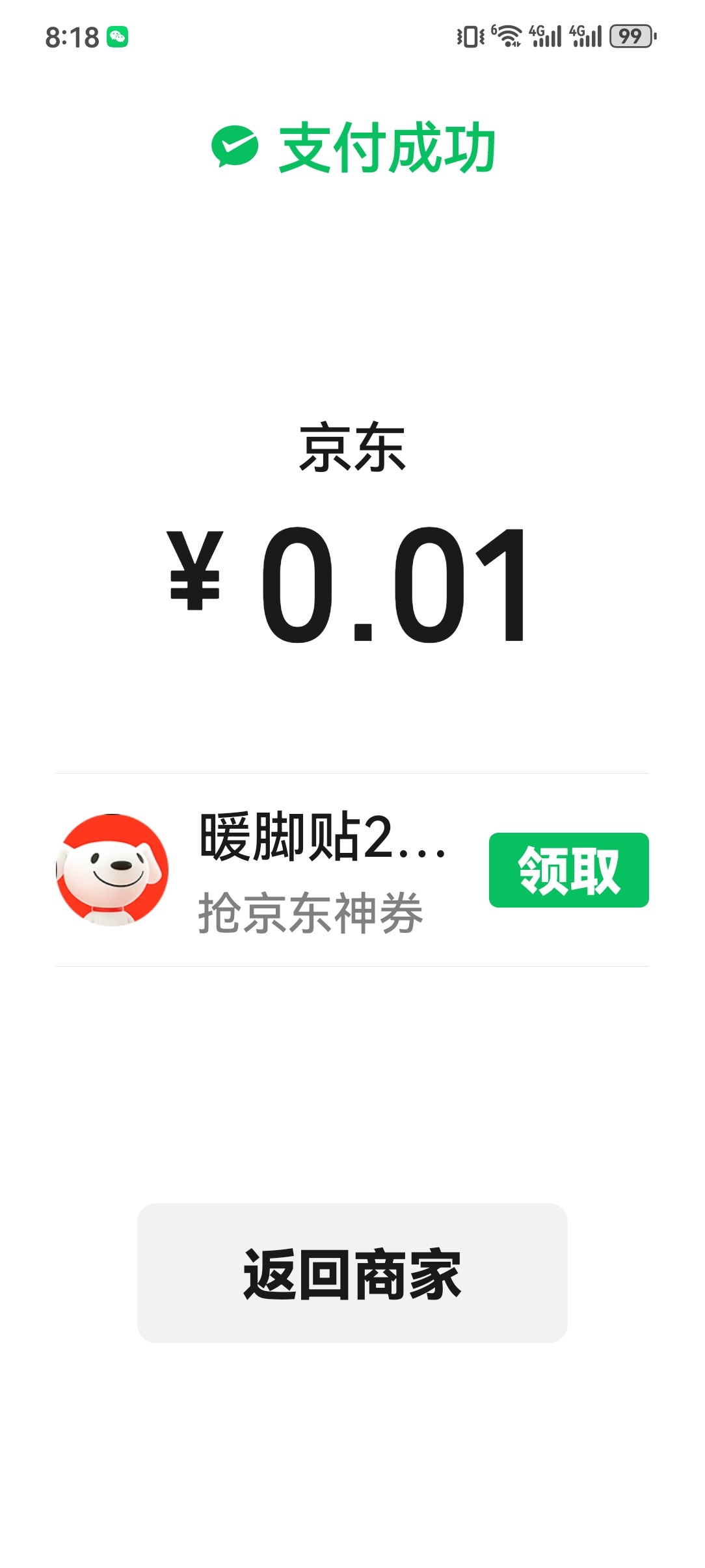Tap the green 领取 button
705x1568 pixels.
568,870
